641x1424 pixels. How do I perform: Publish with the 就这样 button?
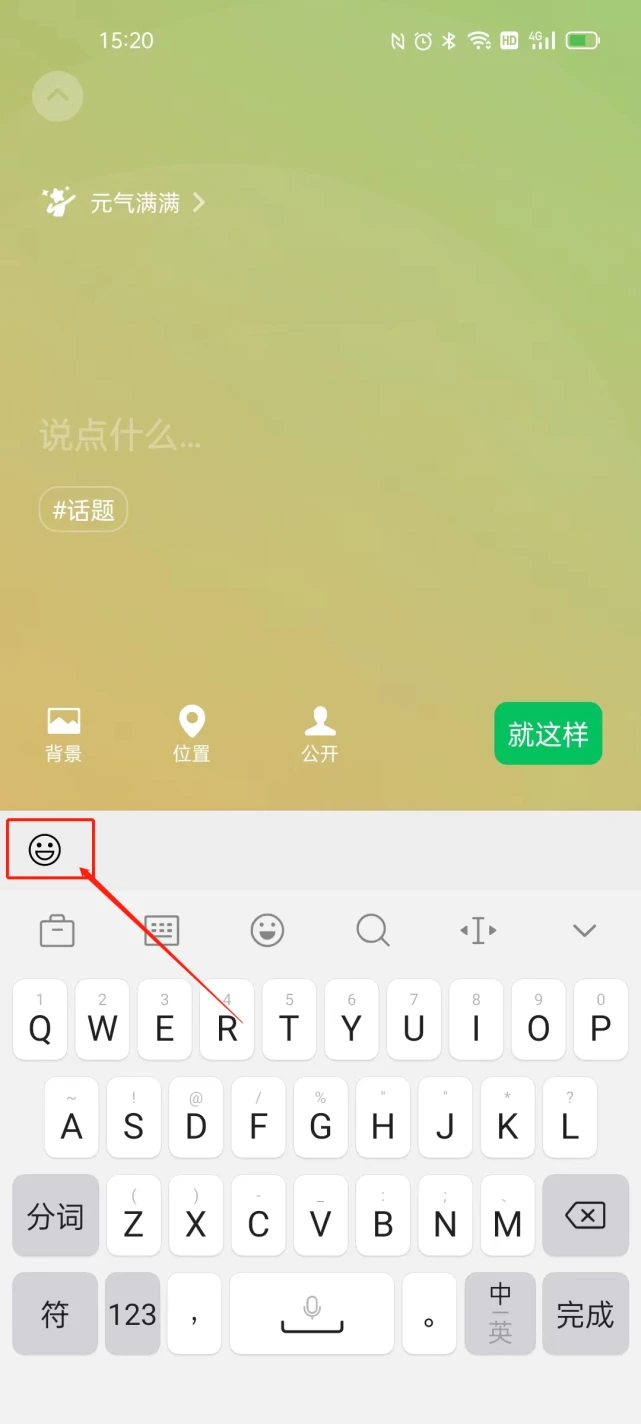click(x=548, y=734)
